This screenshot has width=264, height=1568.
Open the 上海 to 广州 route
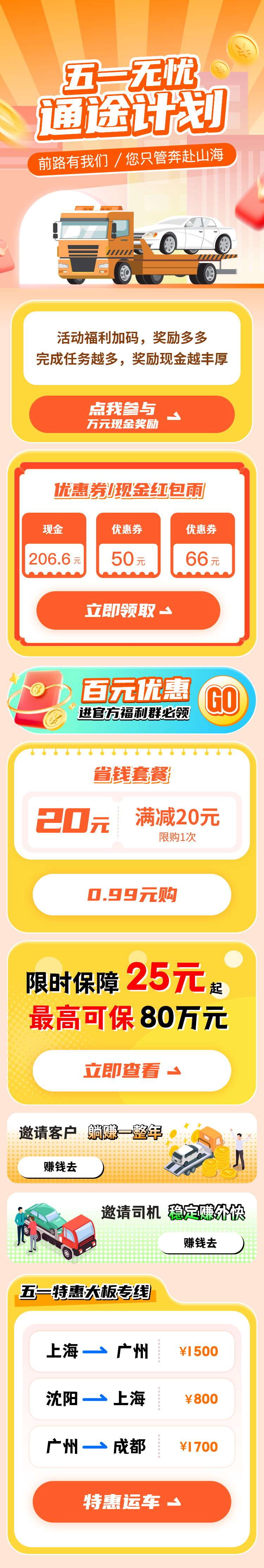pyautogui.click(x=131, y=1351)
